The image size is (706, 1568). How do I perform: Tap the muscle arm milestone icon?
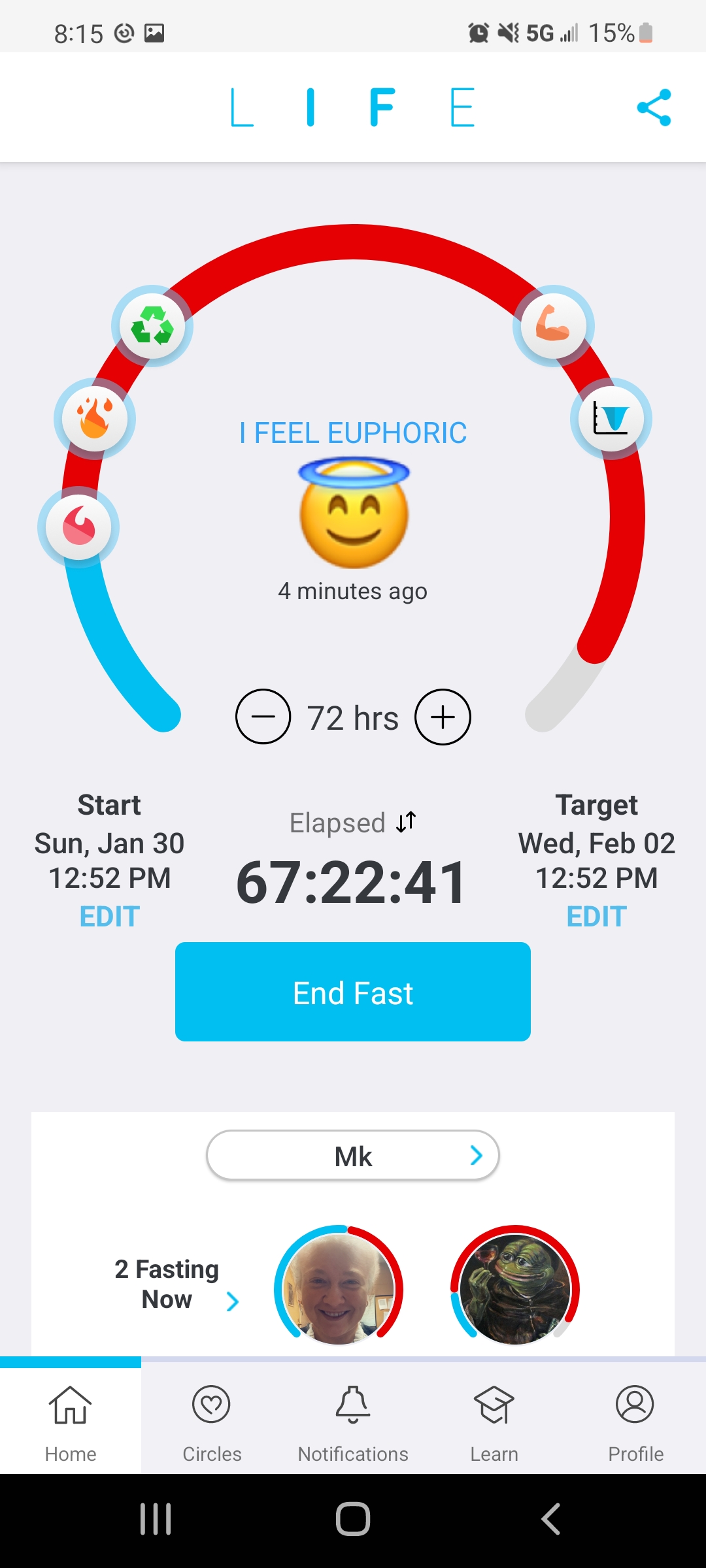[x=553, y=325]
